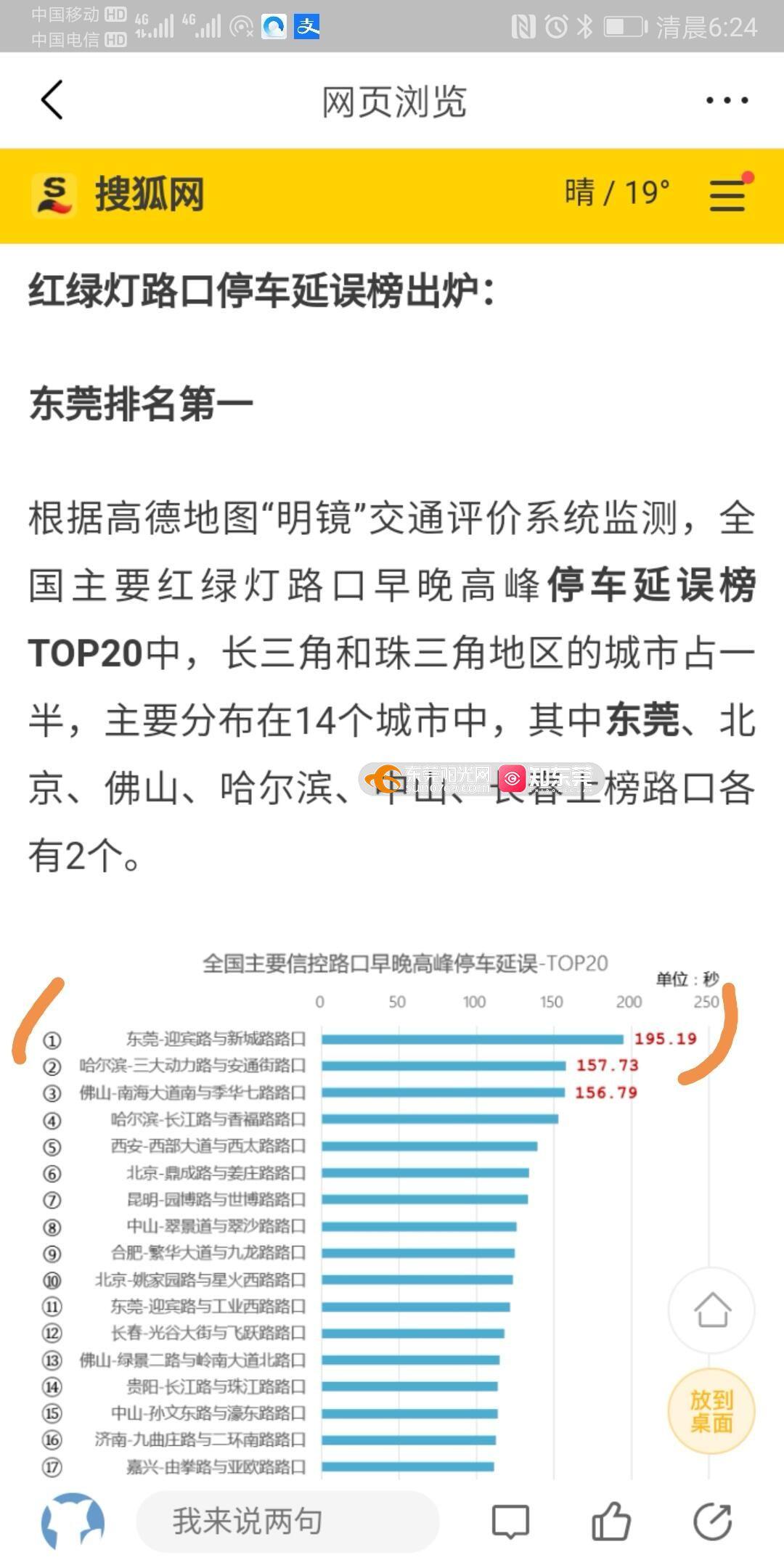Share this article
Image resolution: width=784 pixels, height=1568 pixels.
pos(712,1522)
